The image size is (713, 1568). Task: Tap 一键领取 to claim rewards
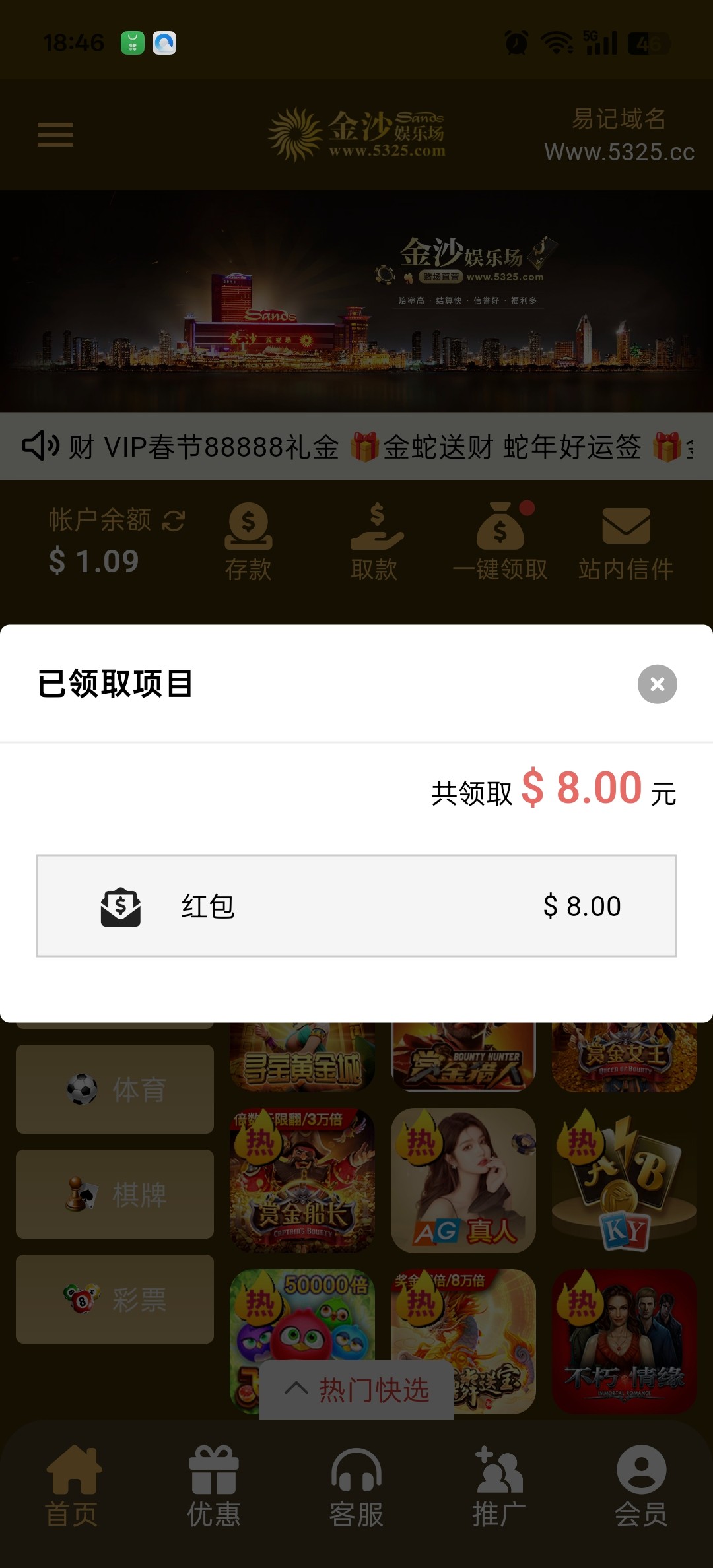[x=500, y=542]
